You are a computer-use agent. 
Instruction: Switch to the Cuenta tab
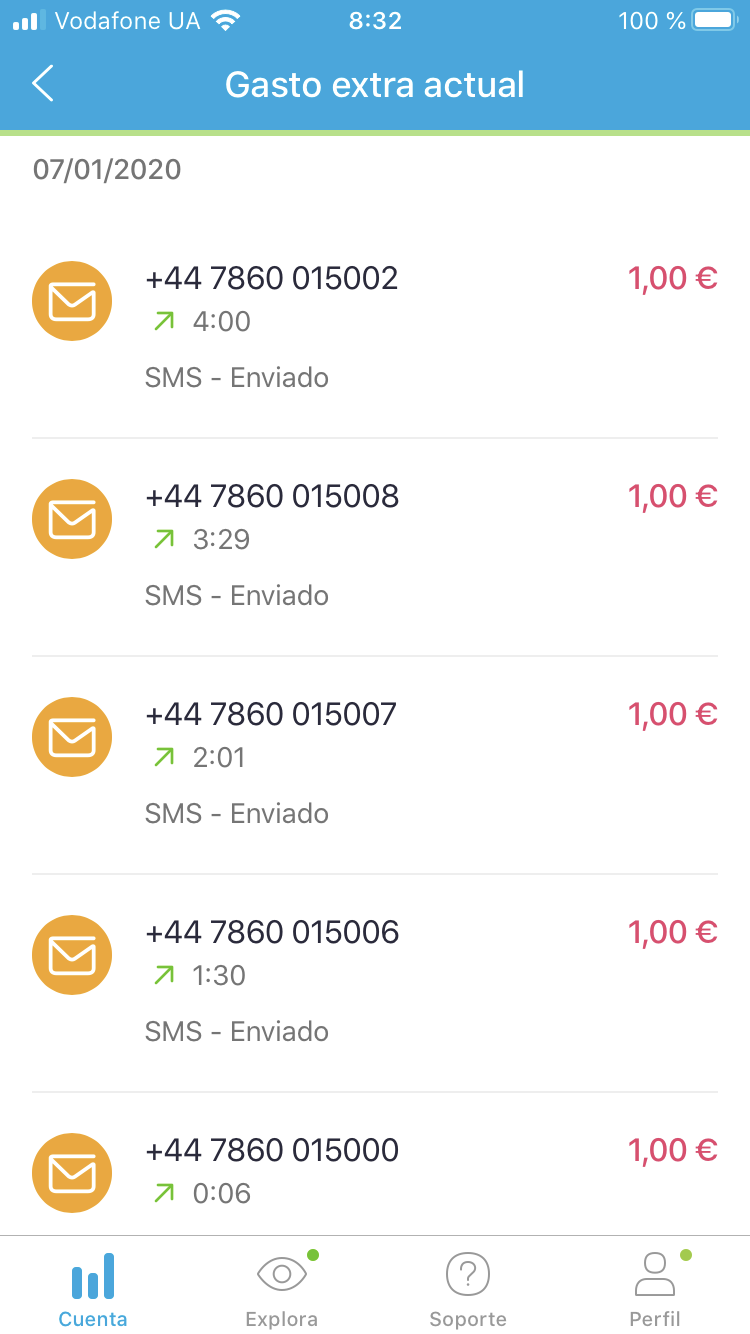click(93, 1288)
